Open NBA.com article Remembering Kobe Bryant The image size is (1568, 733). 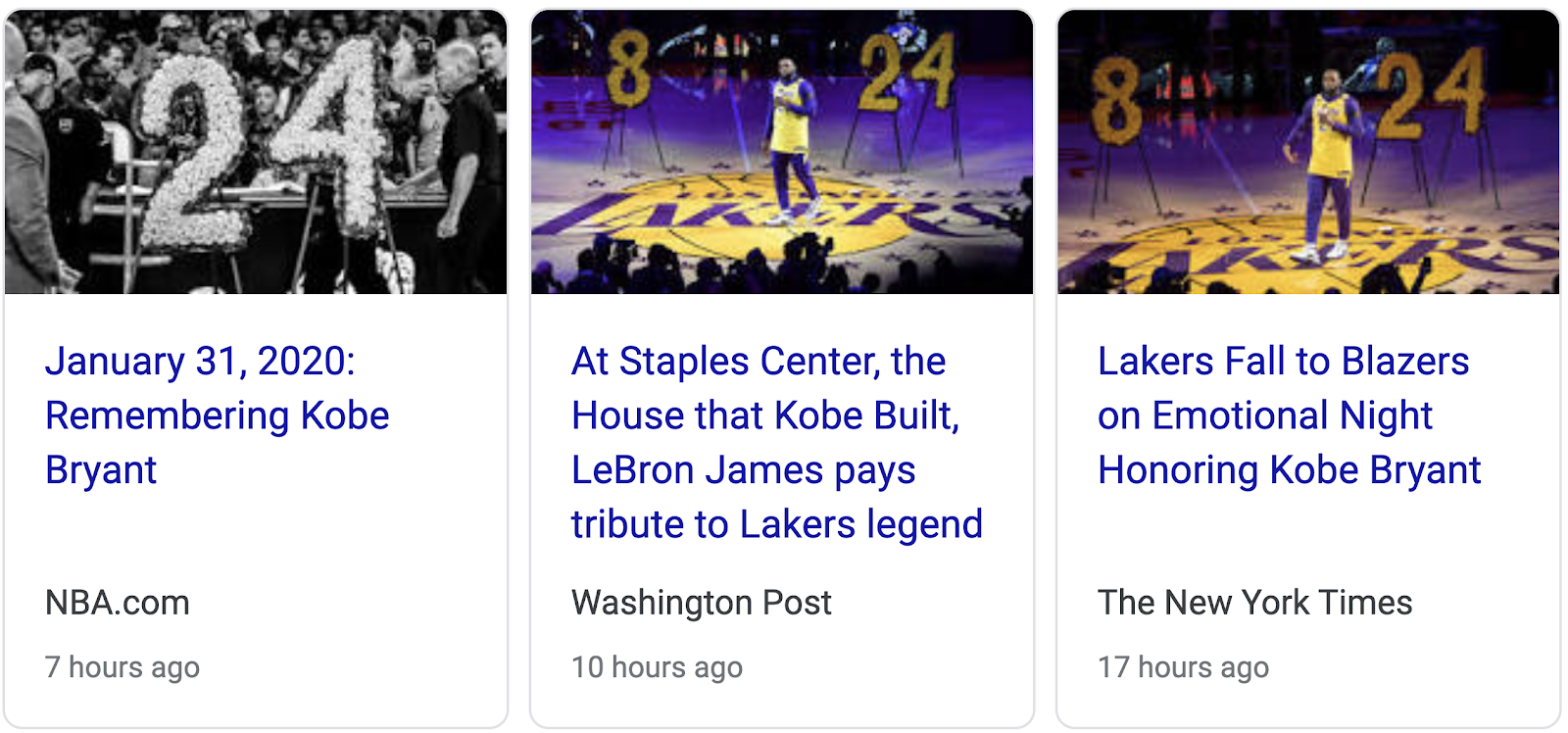(217, 415)
